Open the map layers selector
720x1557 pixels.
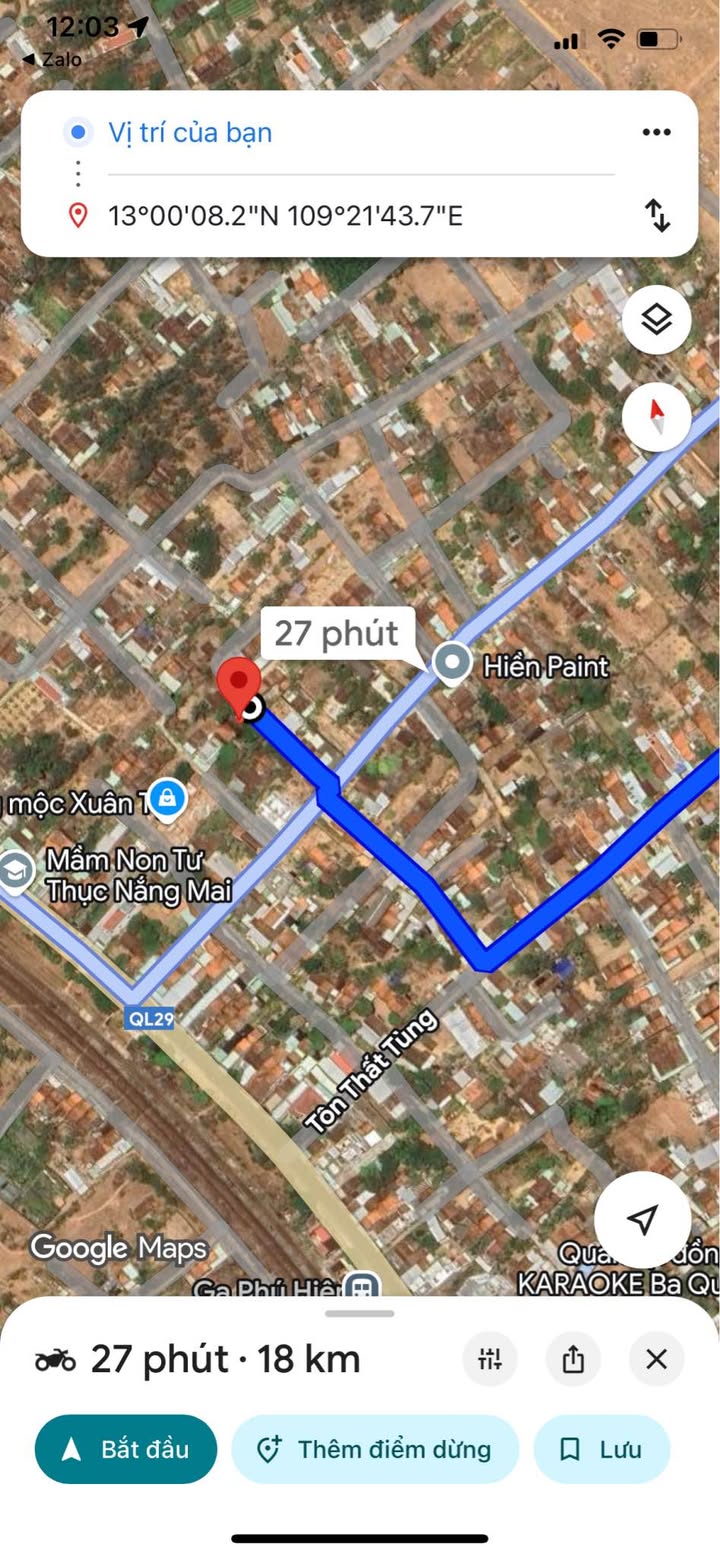click(656, 320)
